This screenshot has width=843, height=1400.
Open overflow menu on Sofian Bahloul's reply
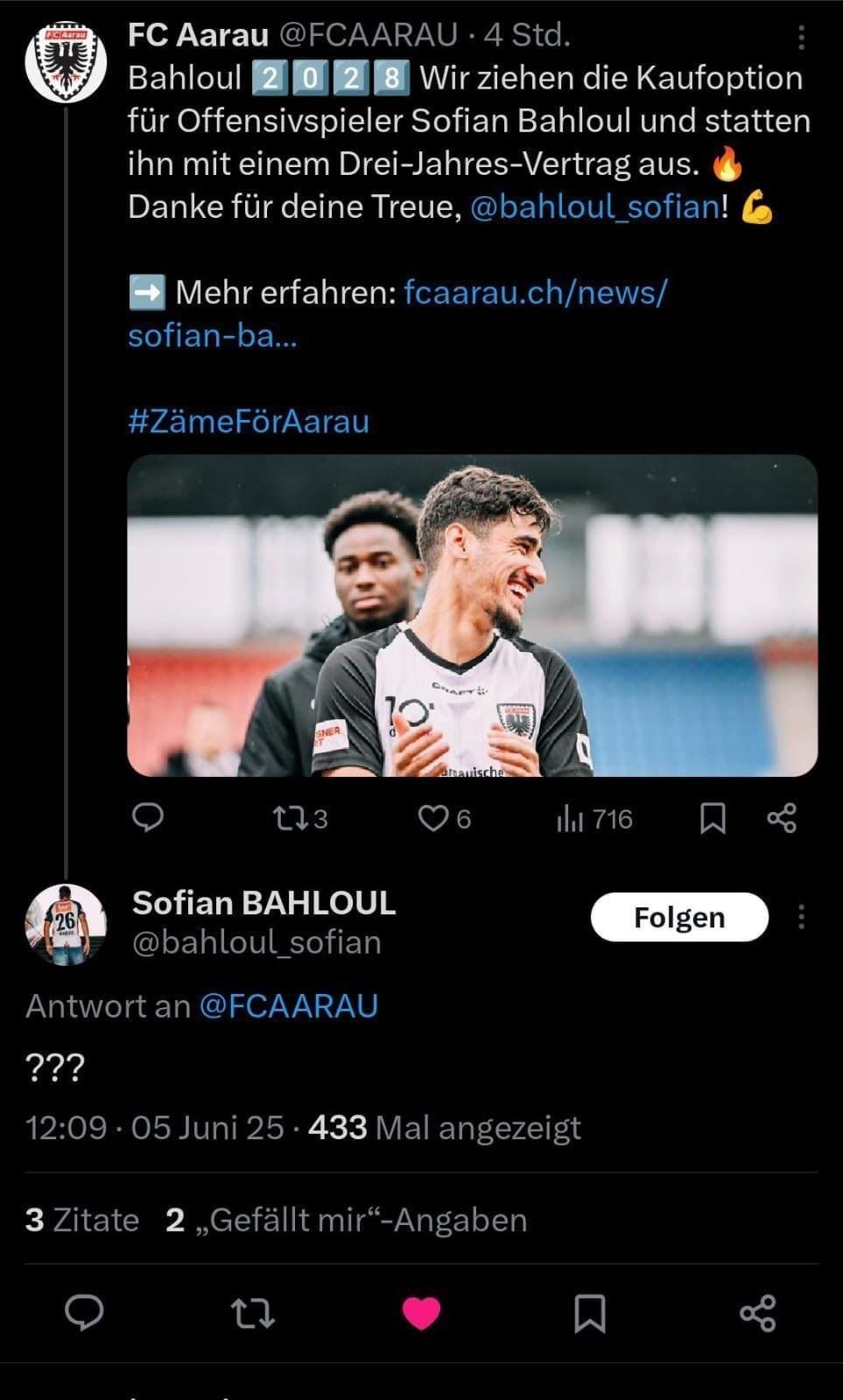coord(801,917)
